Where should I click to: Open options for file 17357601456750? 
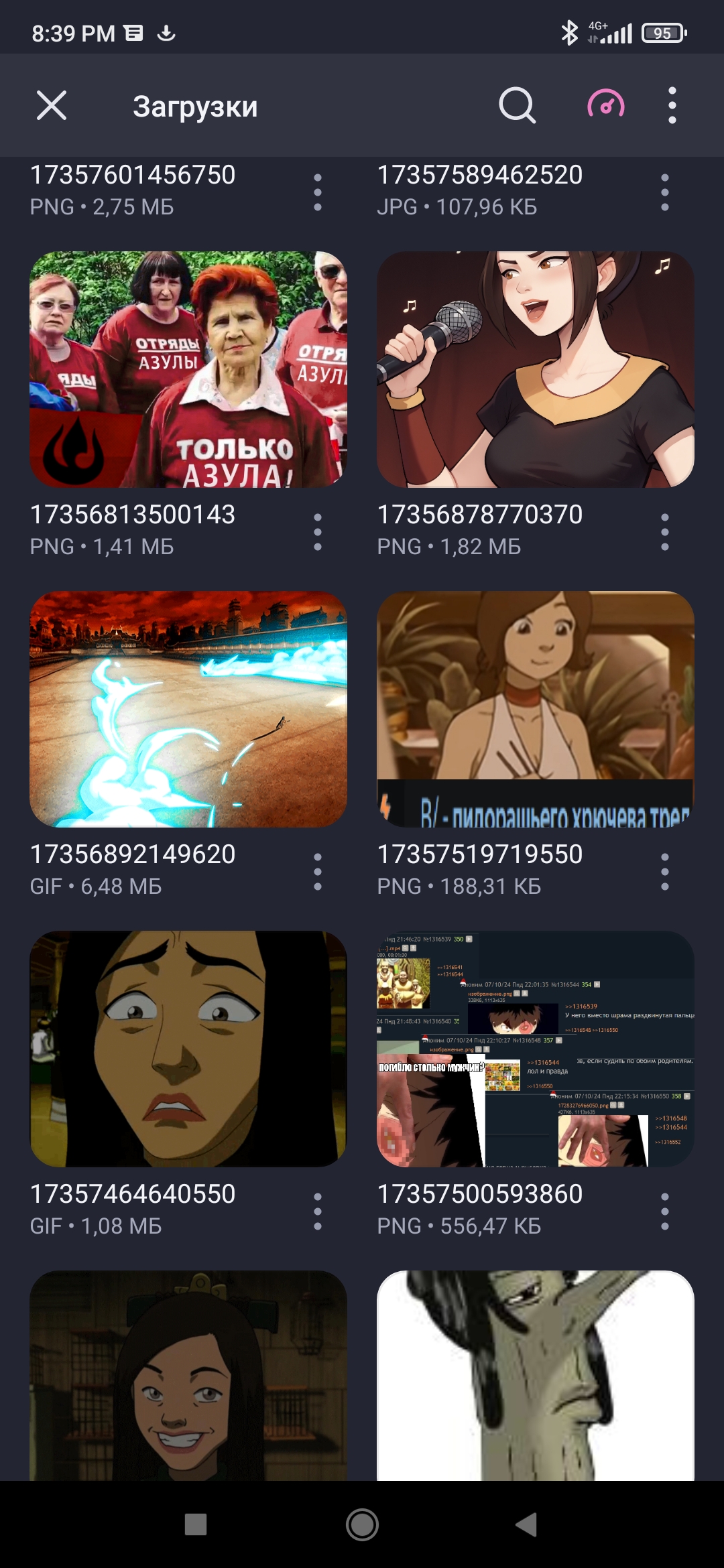(318, 192)
